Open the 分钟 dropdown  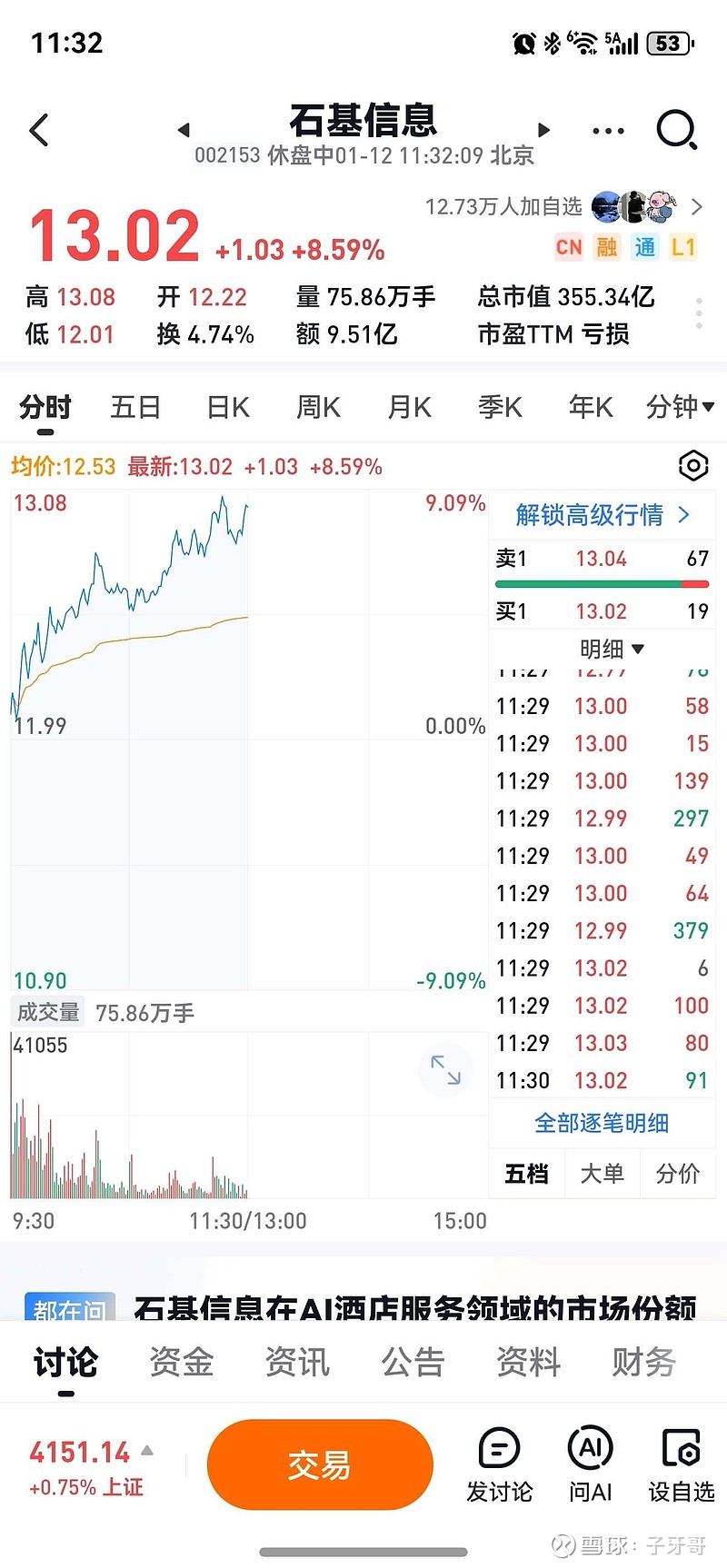pyautogui.click(x=679, y=407)
